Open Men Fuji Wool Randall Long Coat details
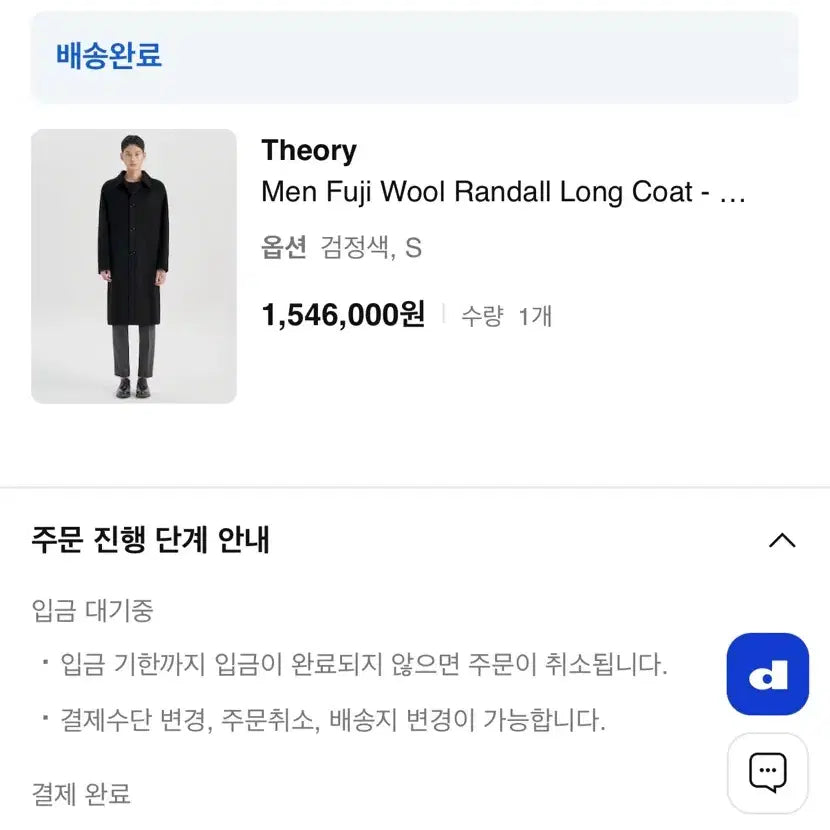Viewport: 830px width, 830px height. pos(503,192)
